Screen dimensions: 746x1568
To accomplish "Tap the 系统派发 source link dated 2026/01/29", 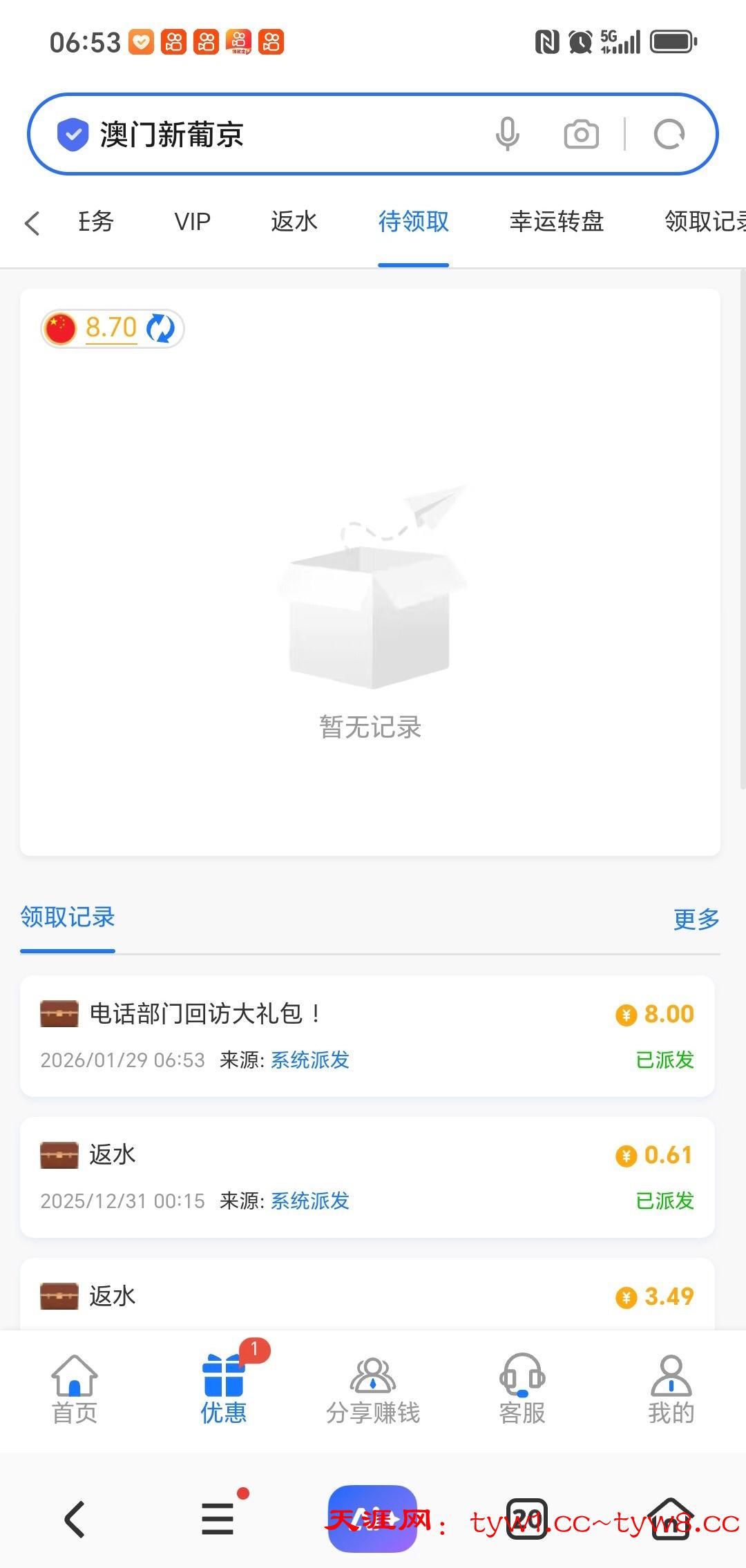I will (309, 1060).
